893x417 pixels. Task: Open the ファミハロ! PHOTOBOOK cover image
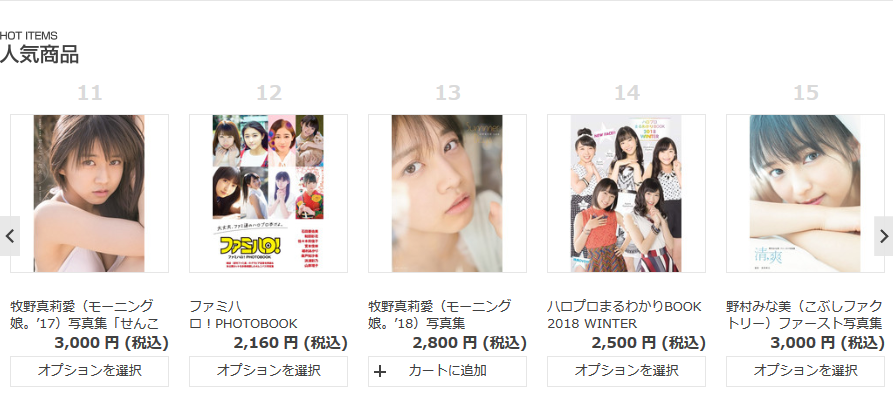268,193
